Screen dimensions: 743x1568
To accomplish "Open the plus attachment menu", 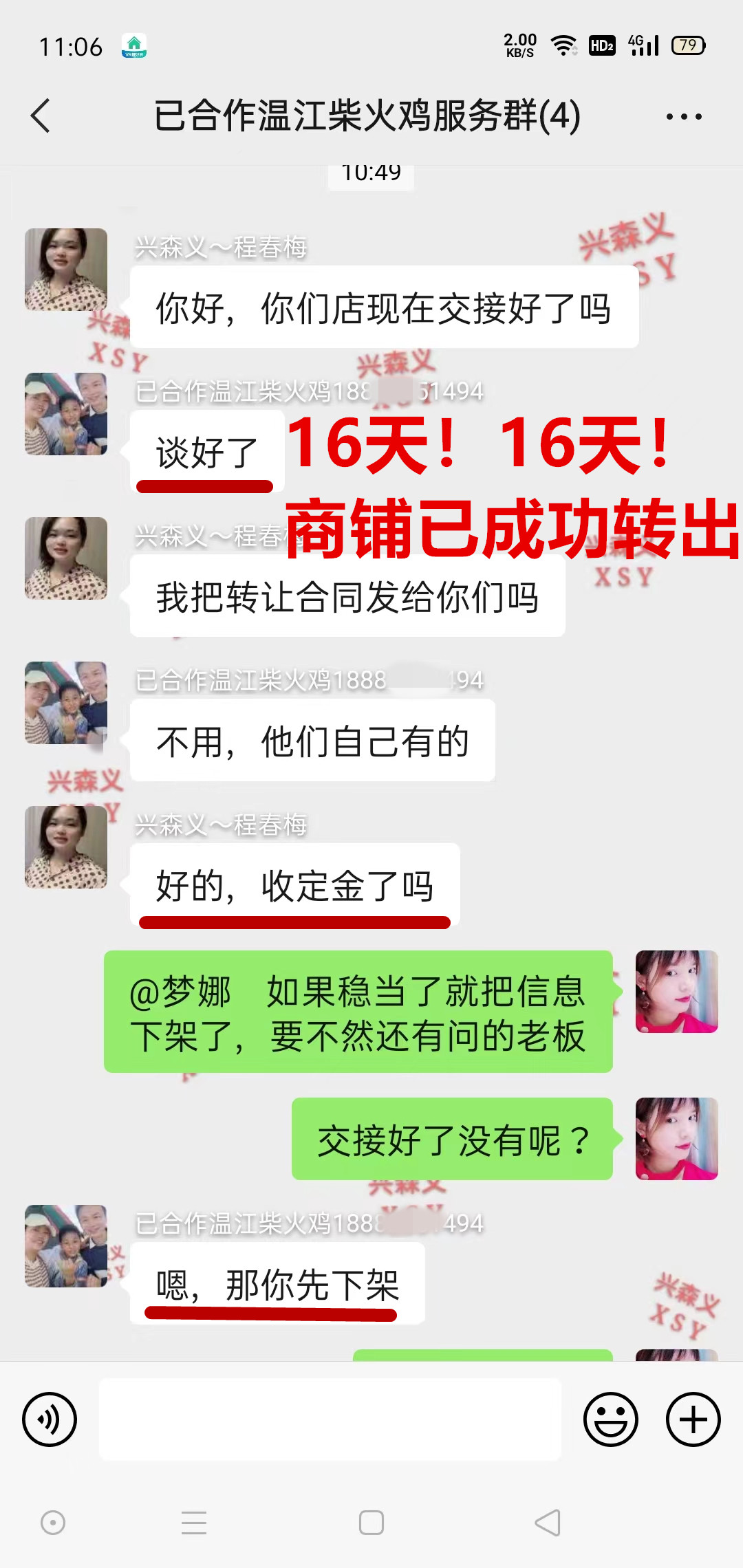I will pos(693,1419).
